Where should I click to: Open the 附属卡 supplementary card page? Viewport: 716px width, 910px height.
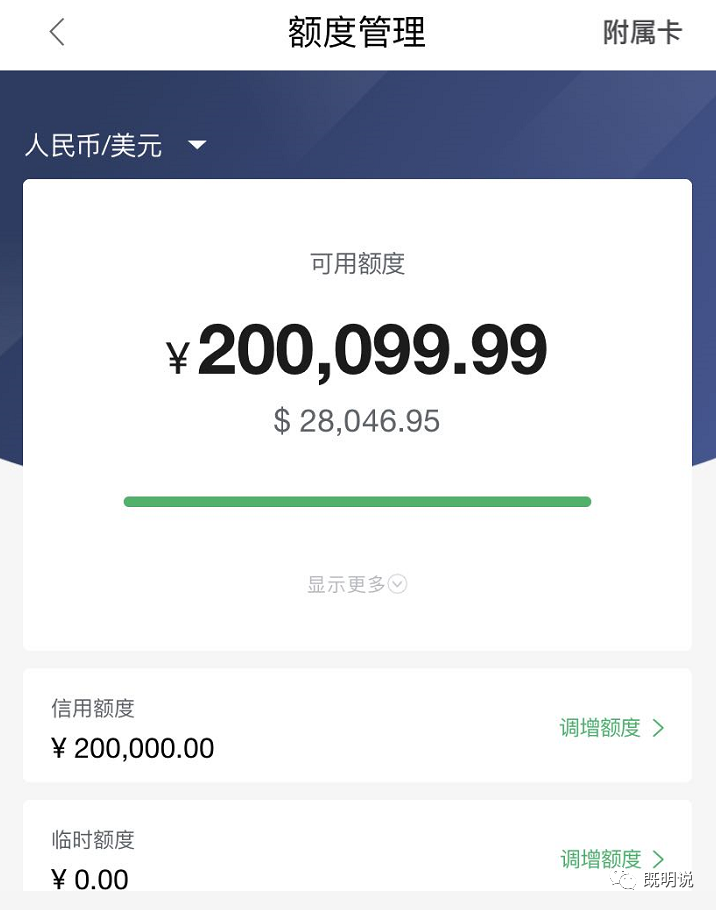pos(642,32)
